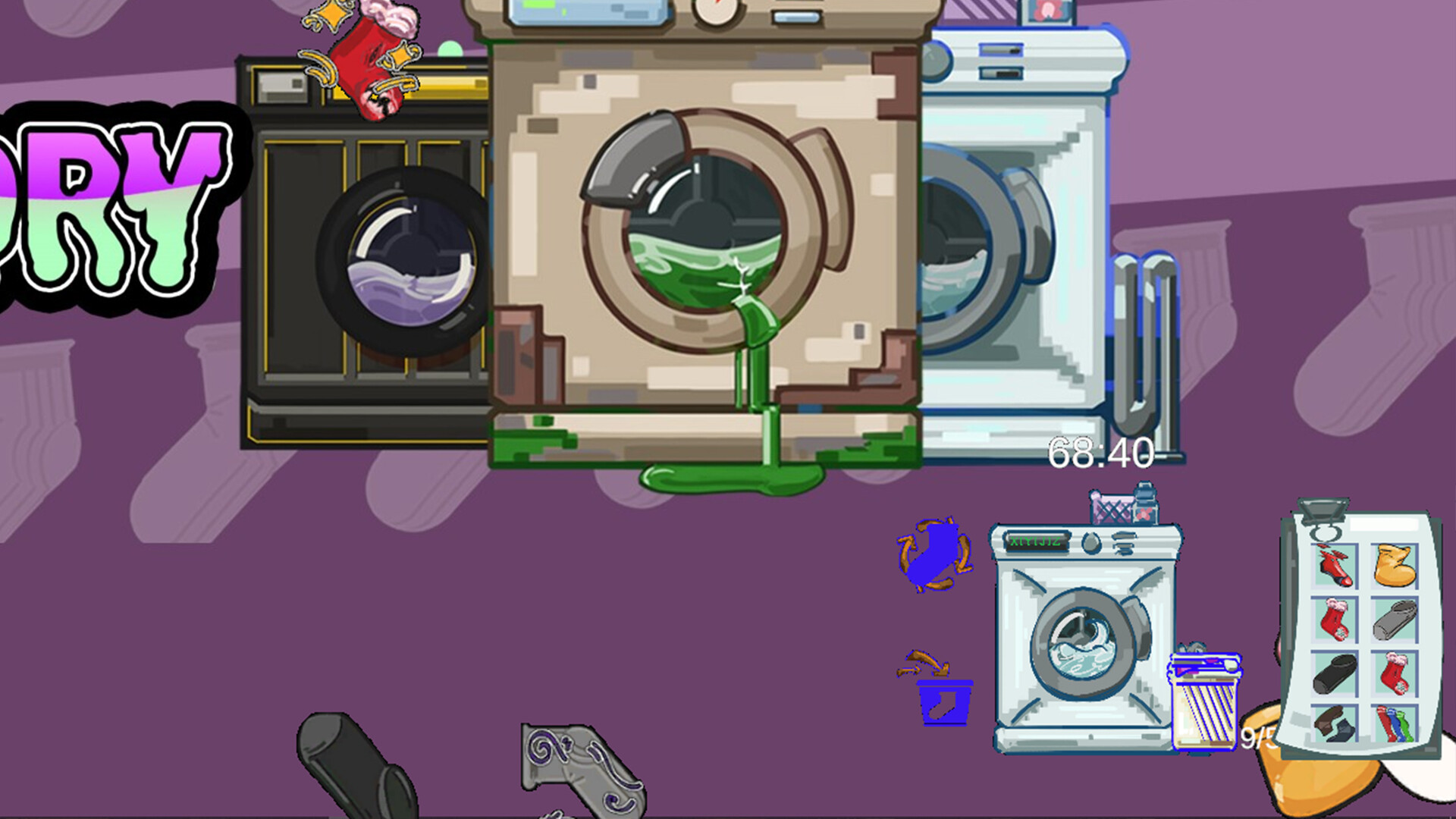Select the yellow sock on the clipboard

1394,566
